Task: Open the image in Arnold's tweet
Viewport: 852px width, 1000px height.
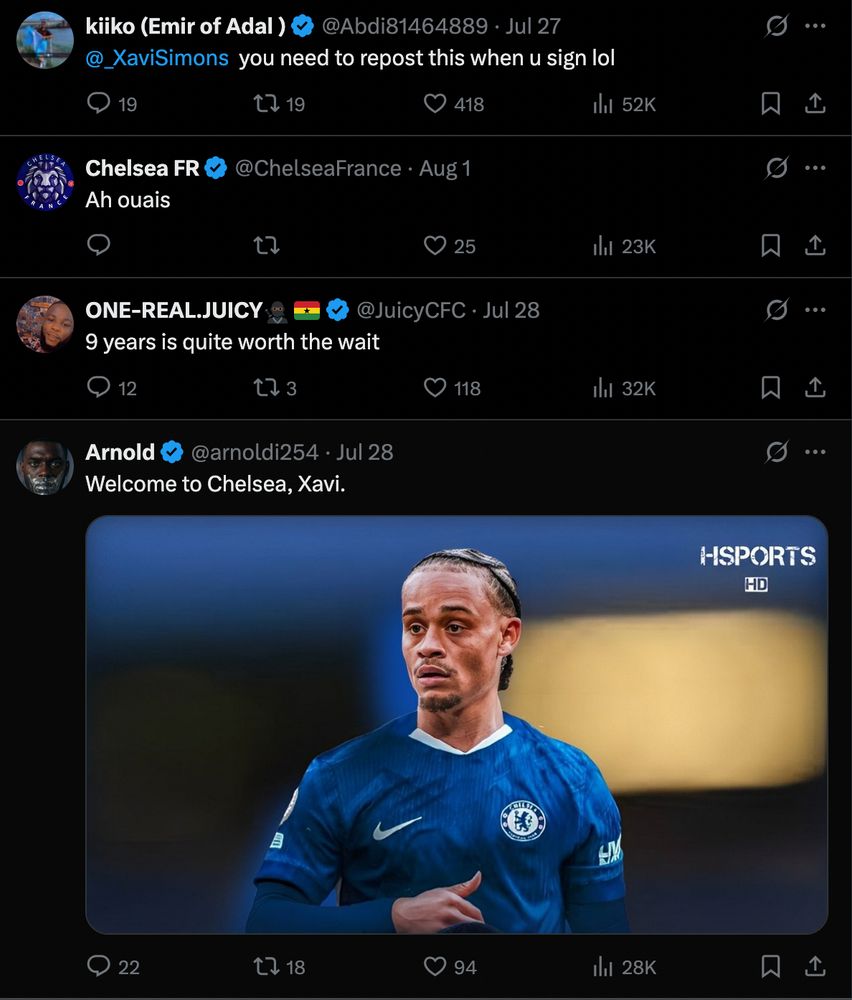Action: (x=457, y=724)
